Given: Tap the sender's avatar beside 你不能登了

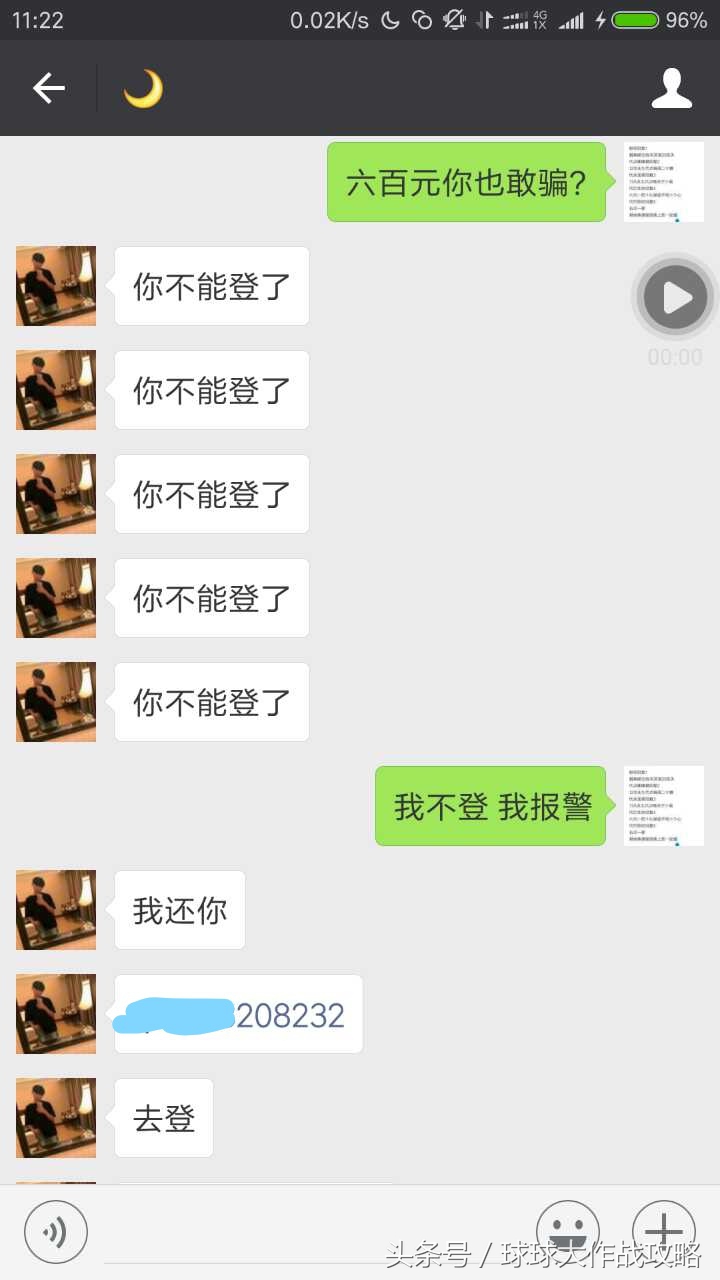Looking at the screenshot, I should tap(55, 286).
